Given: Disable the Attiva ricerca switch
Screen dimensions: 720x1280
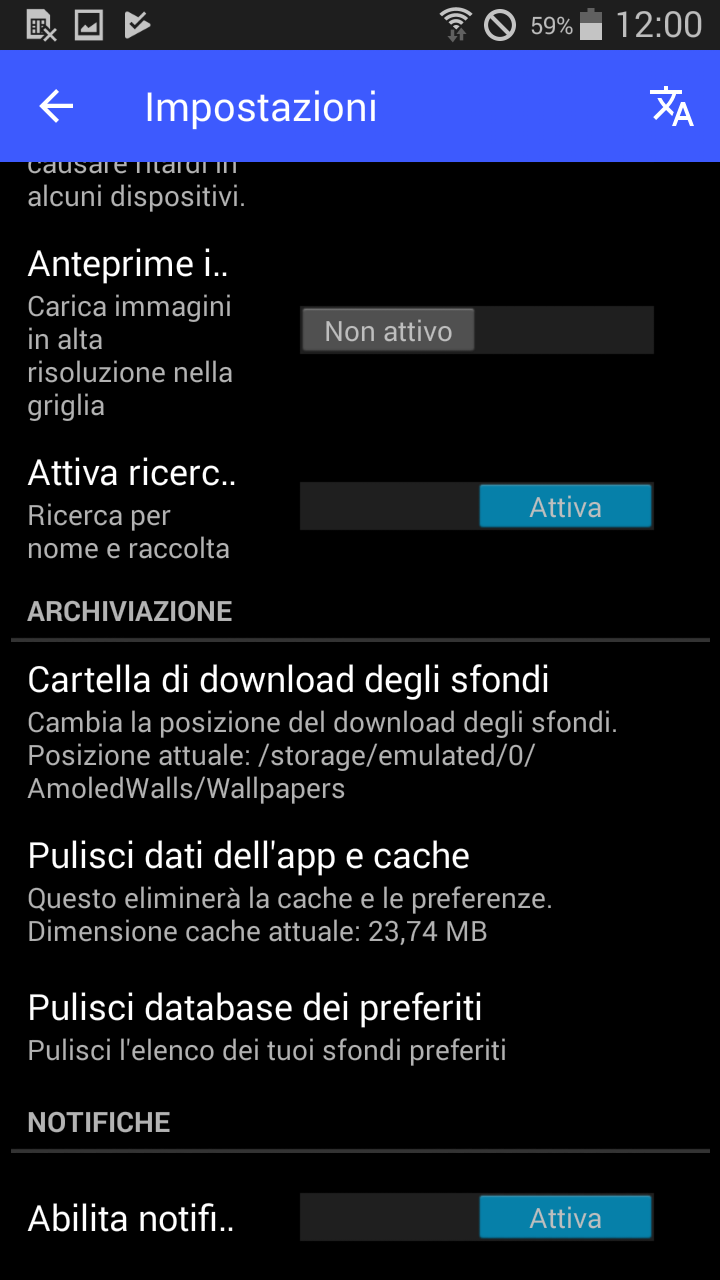Looking at the screenshot, I should coord(477,506).
